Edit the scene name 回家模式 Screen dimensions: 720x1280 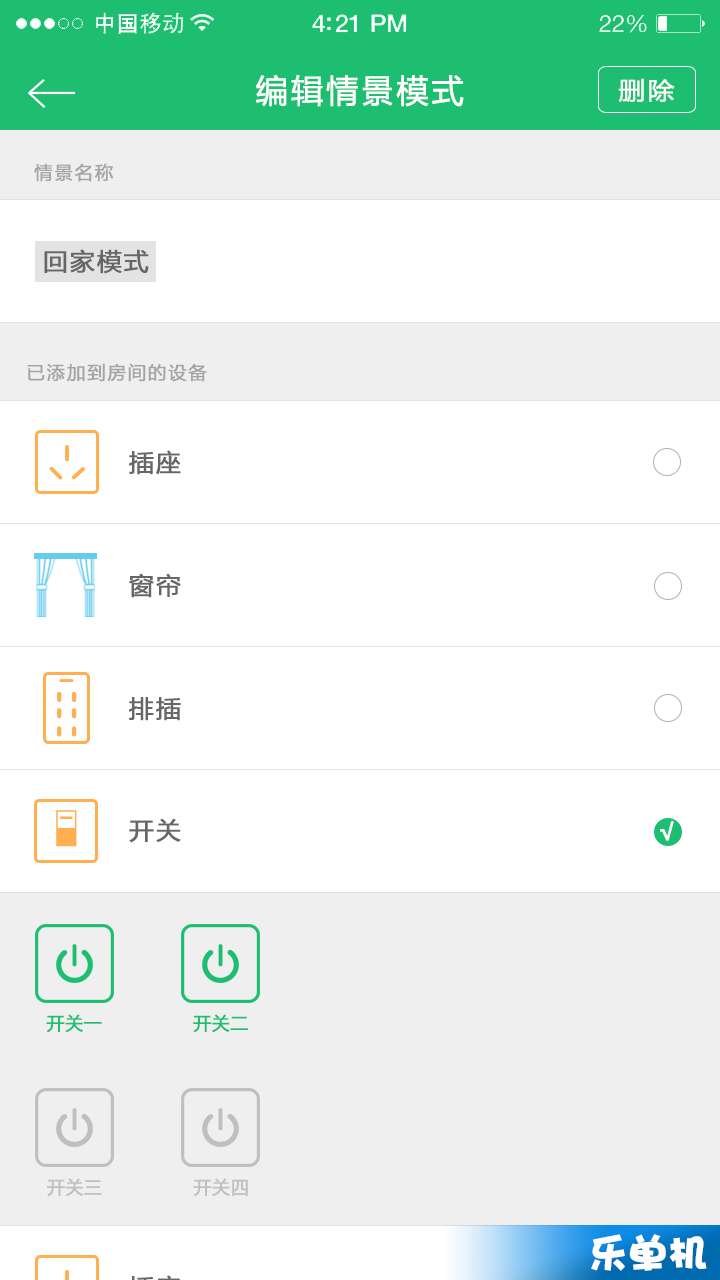tap(95, 262)
